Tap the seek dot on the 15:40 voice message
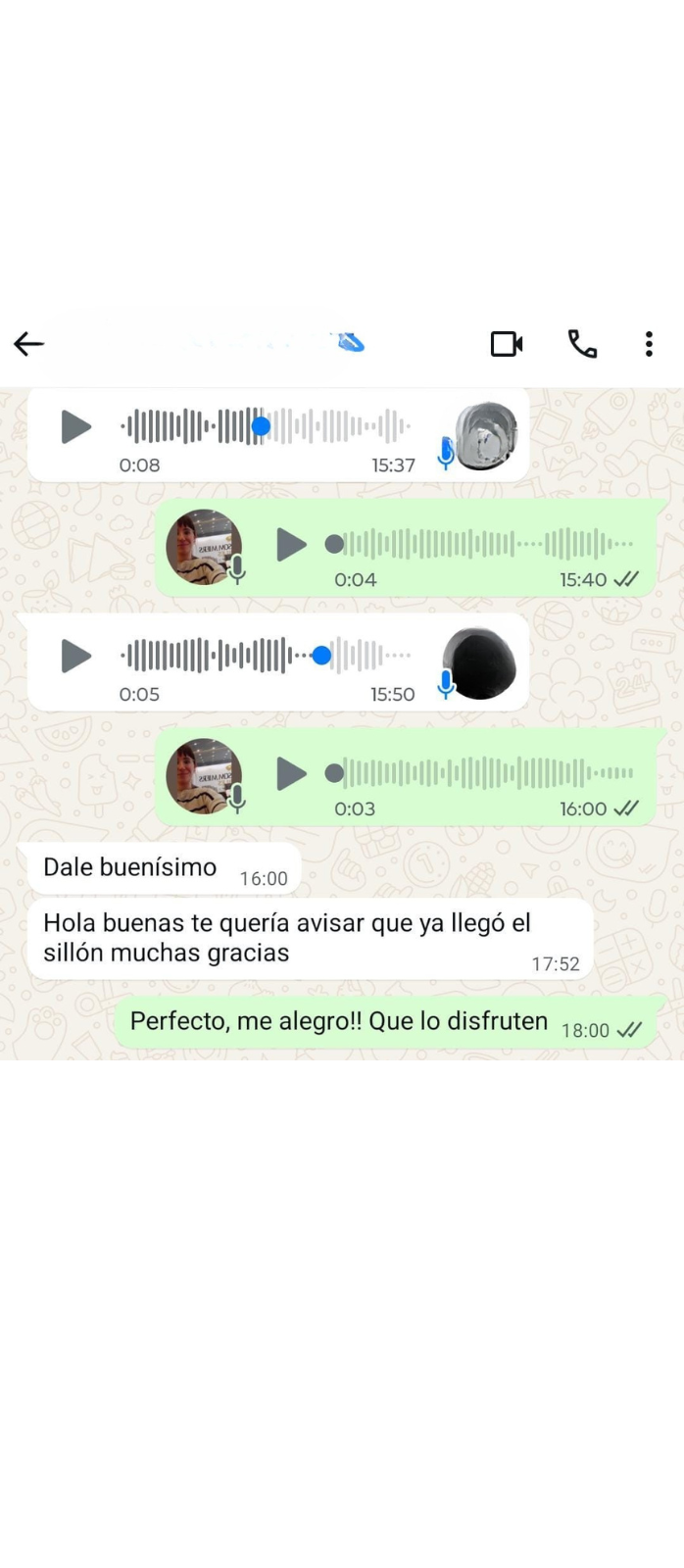The image size is (684, 1568). pos(334,544)
